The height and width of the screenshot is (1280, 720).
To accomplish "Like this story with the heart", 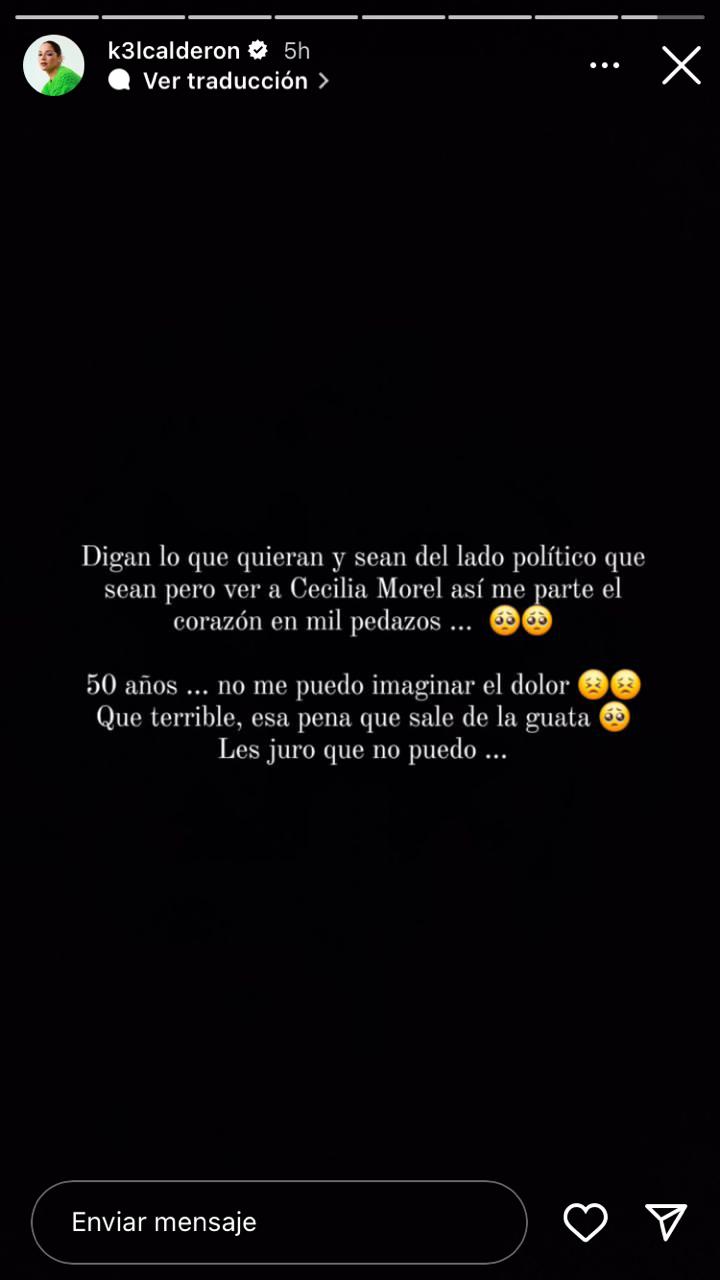I will point(585,1222).
